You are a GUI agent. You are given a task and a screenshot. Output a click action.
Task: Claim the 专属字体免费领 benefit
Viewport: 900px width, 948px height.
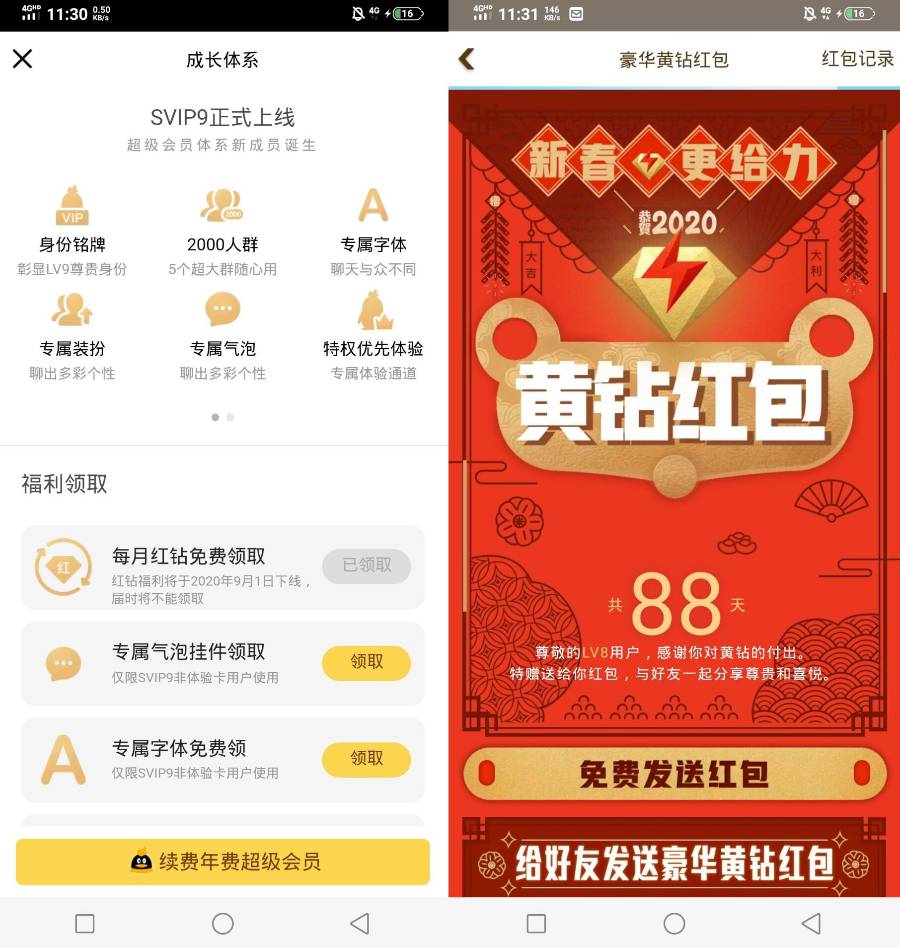point(366,760)
